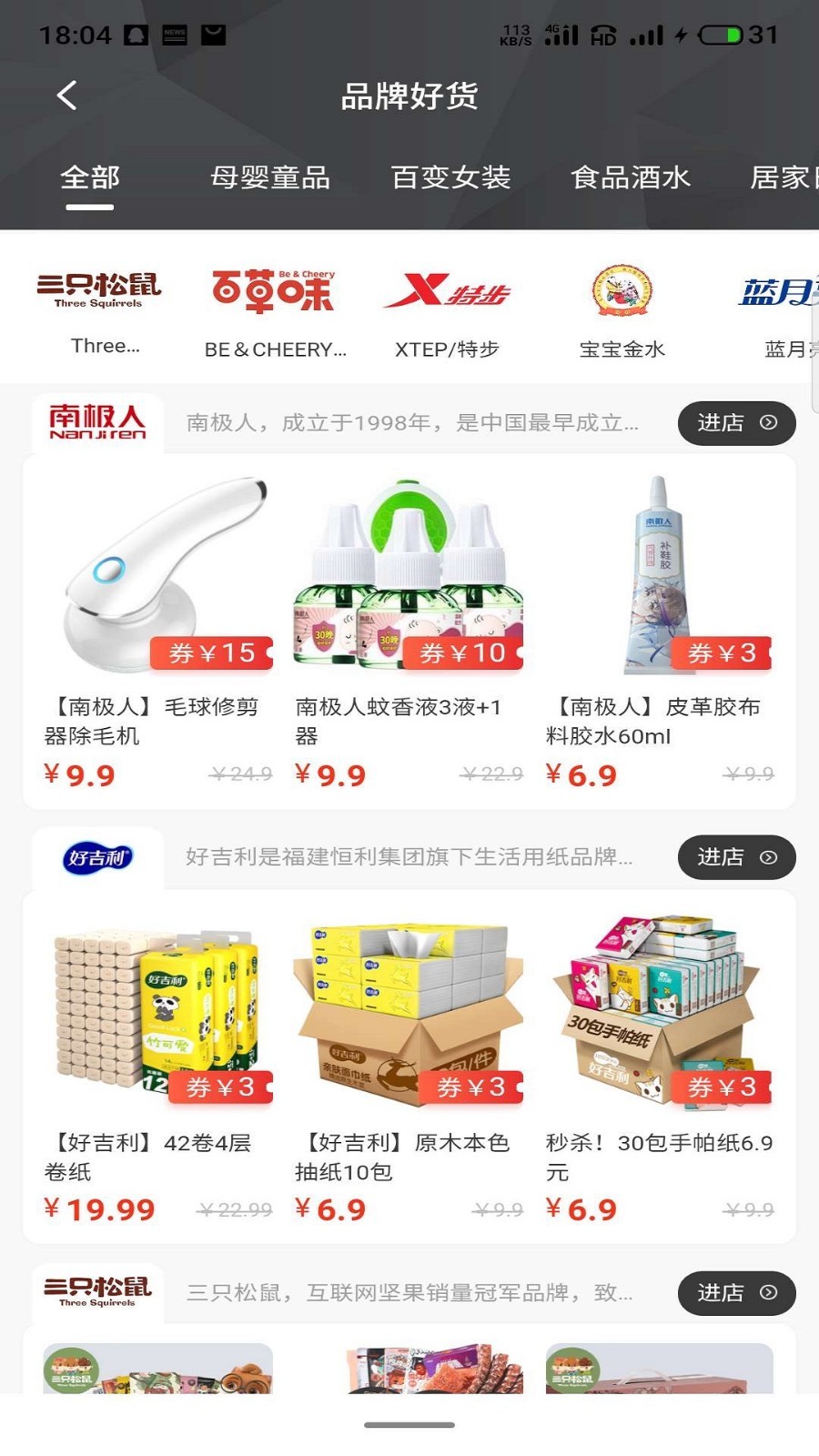
Task: Switch to the 母婴童品 tab
Action: tap(270, 177)
